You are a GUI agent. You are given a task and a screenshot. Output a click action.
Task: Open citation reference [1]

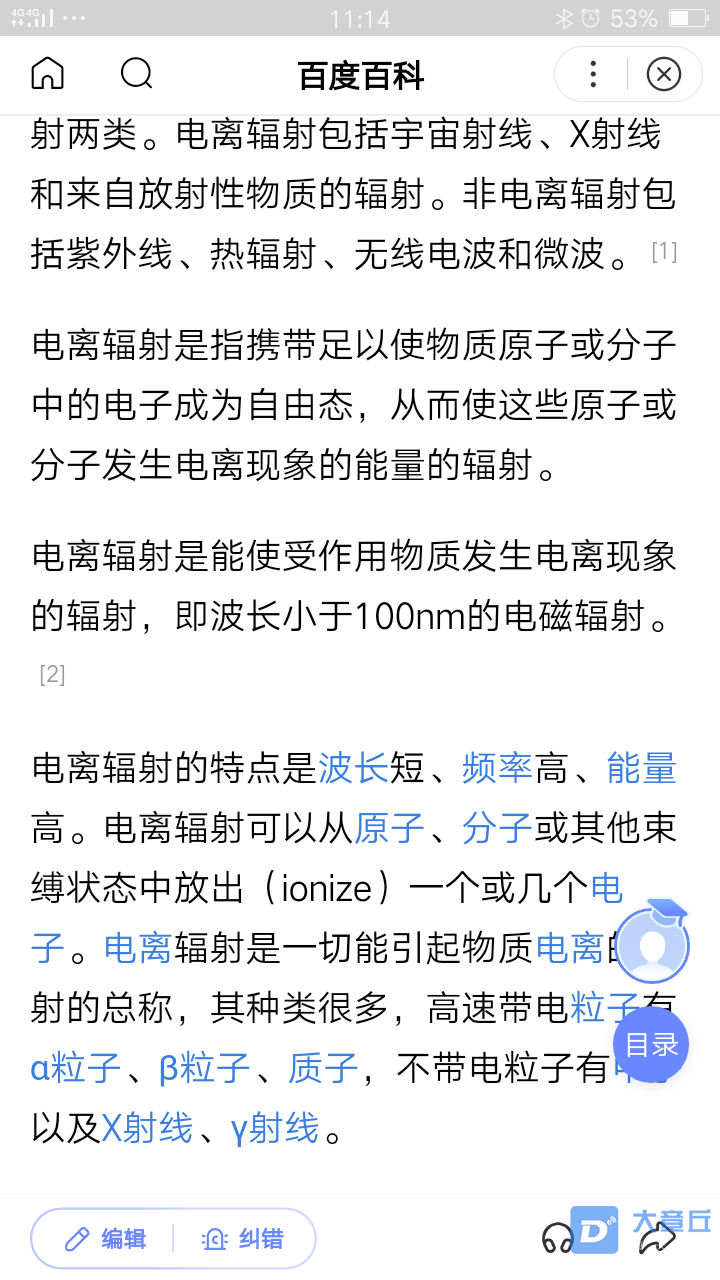pos(664,252)
